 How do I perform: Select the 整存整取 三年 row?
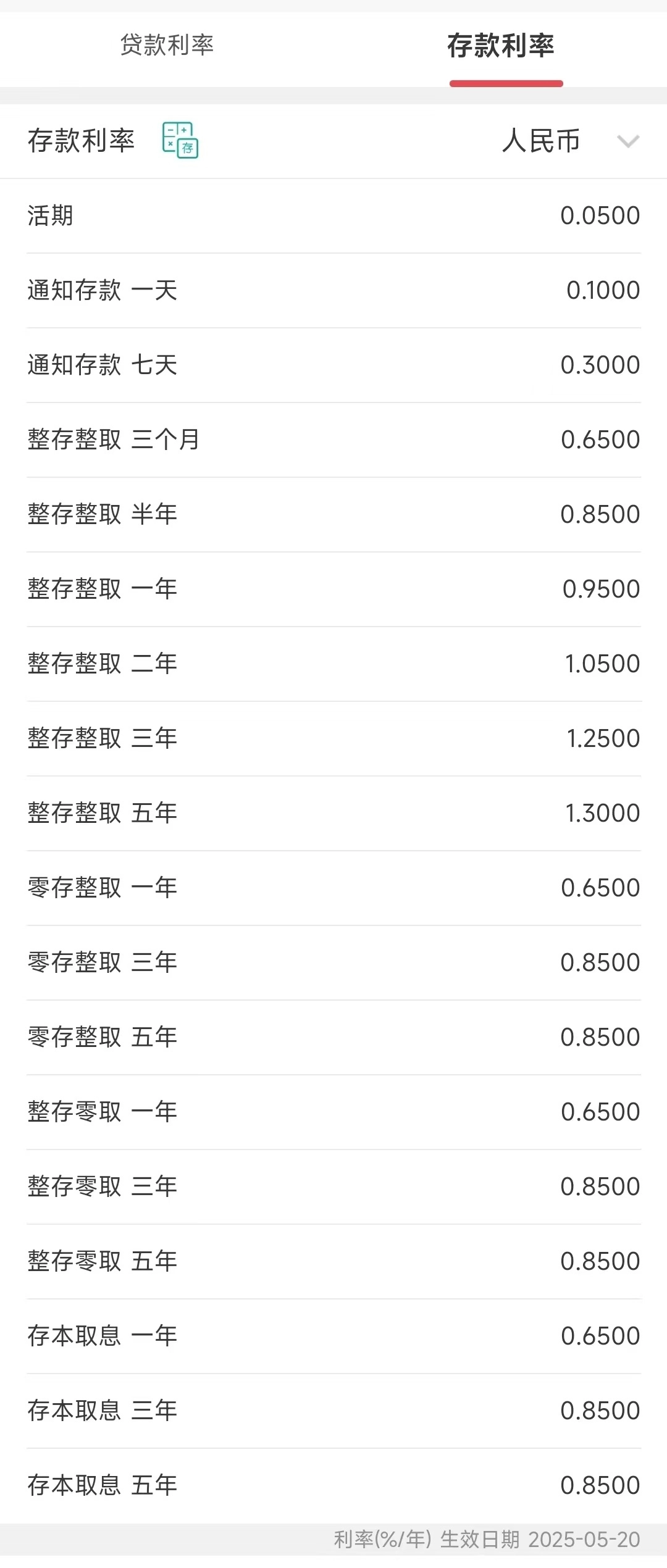[333, 738]
